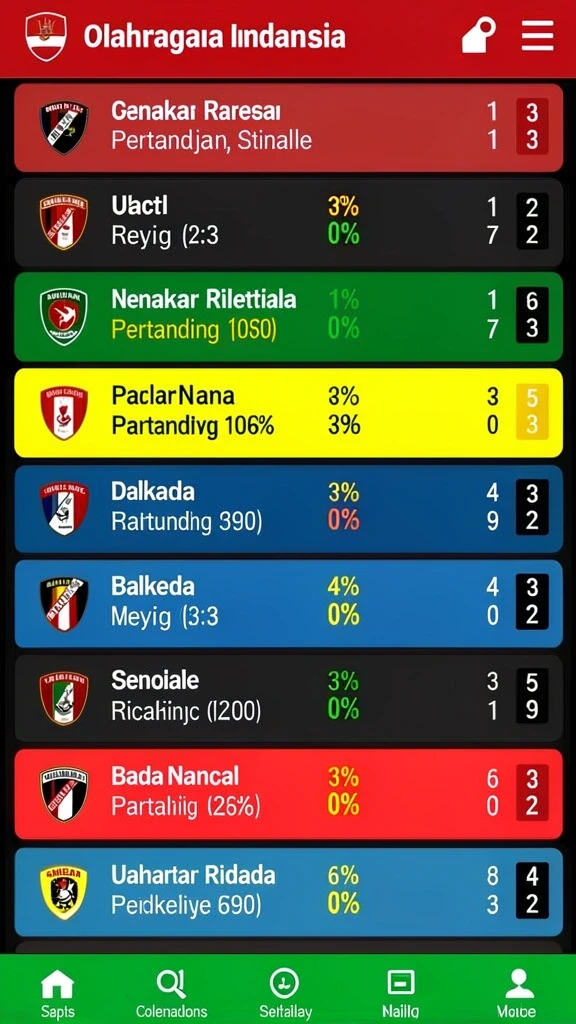View the Uahartar Ridada match
This screenshot has height=1024, width=576.
pos(289,892)
